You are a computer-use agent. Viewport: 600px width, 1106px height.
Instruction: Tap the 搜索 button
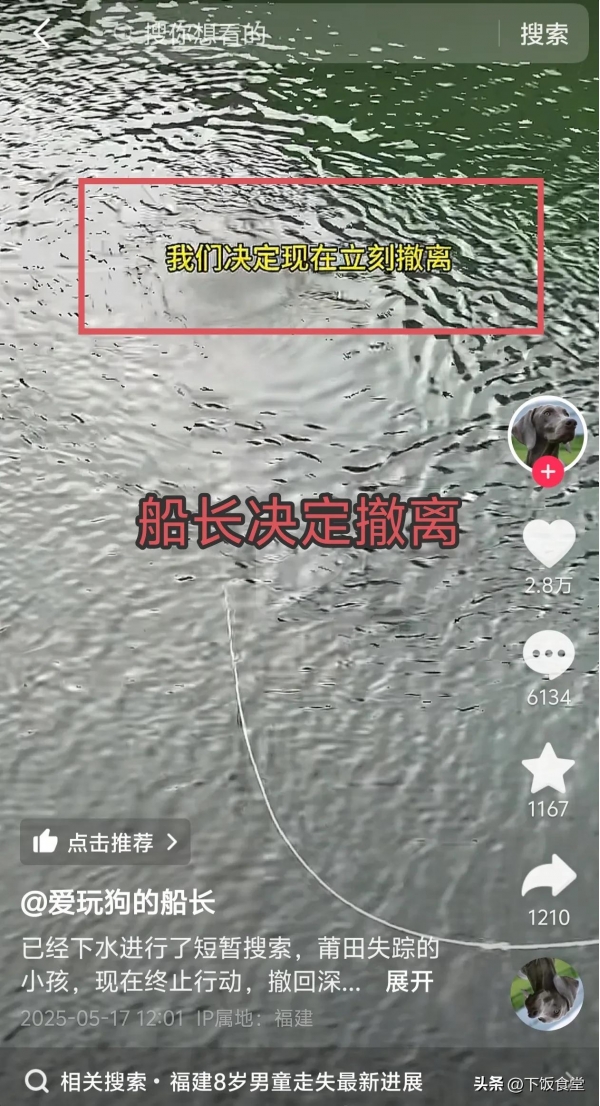544,33
